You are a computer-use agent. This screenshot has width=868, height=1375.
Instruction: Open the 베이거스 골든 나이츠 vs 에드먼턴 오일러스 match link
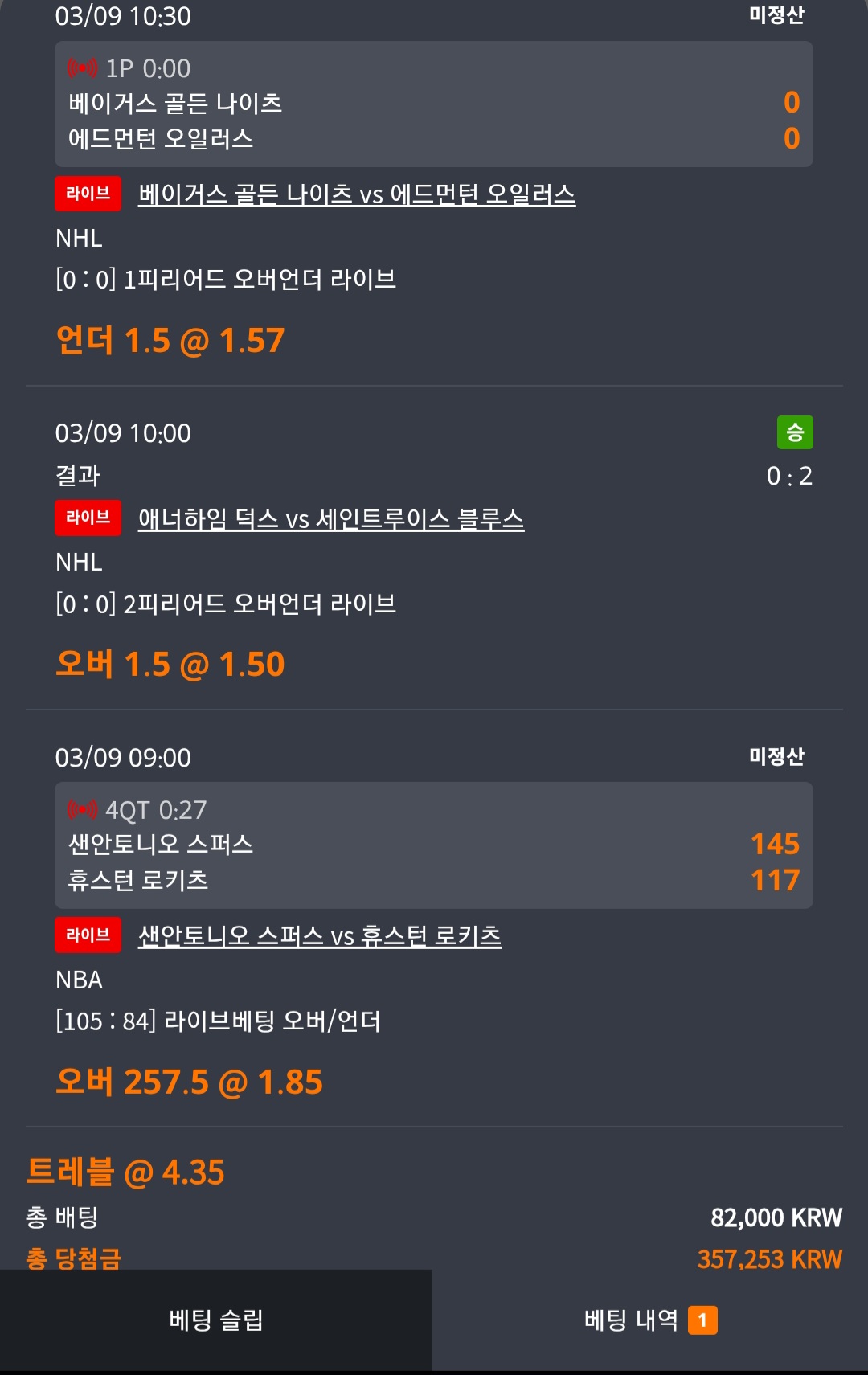click(x=356, y=194)
